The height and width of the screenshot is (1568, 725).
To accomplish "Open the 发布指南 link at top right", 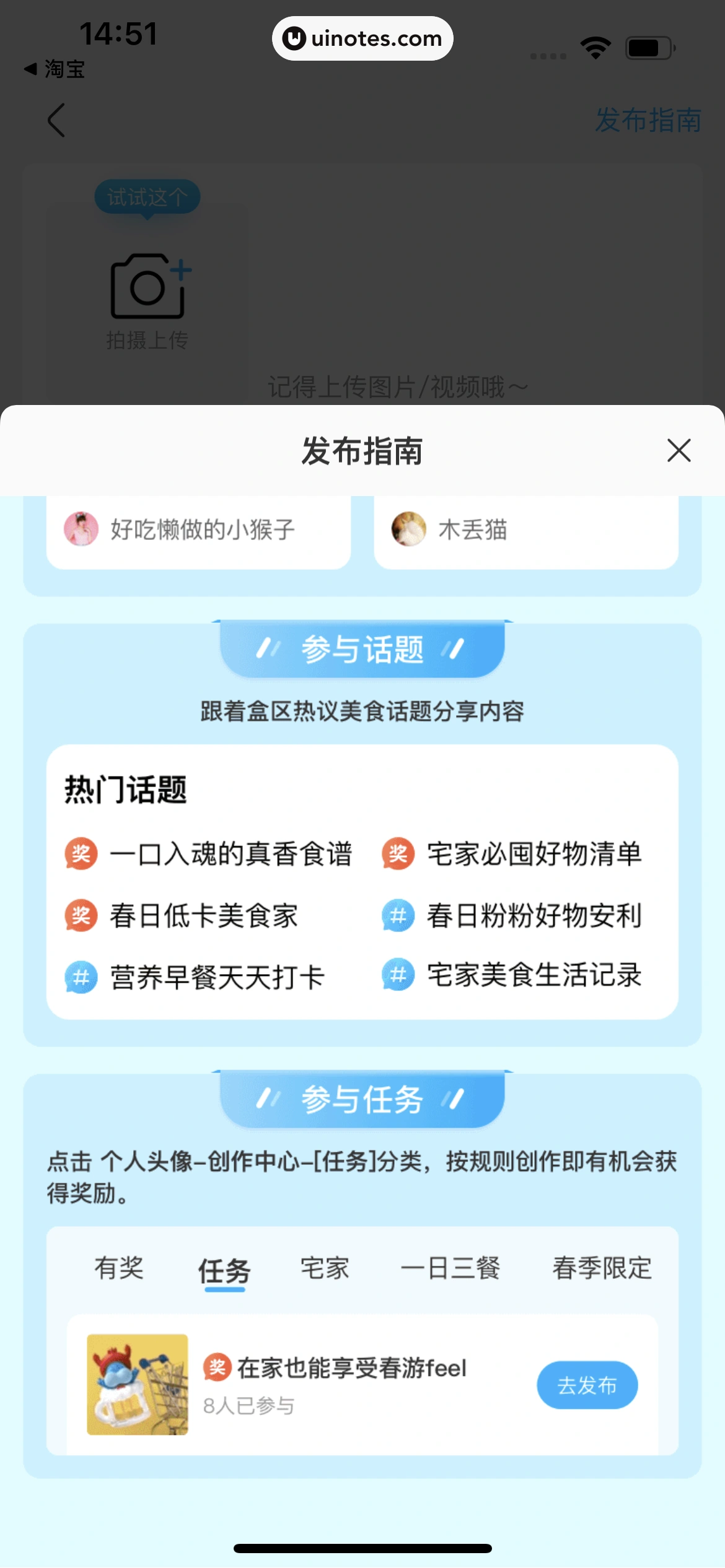I will point(648,121).
